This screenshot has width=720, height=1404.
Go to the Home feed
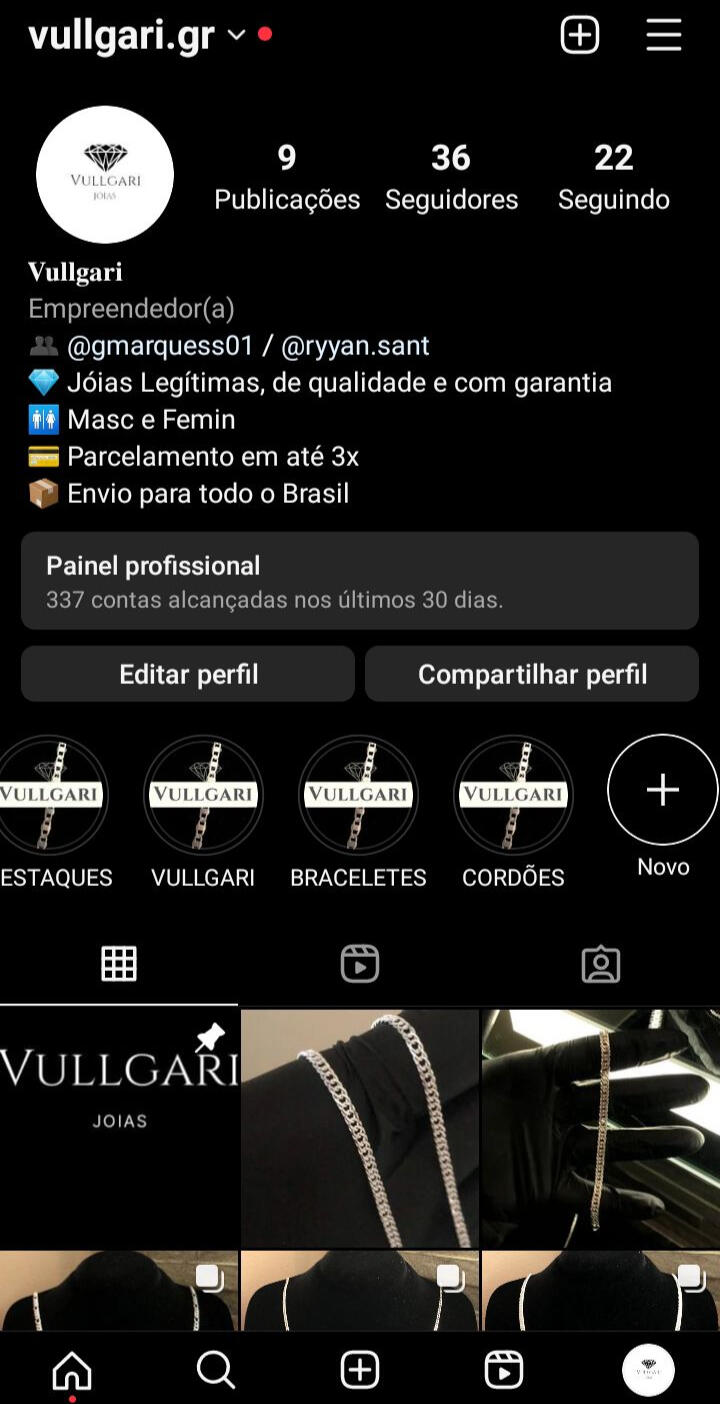72,1370
